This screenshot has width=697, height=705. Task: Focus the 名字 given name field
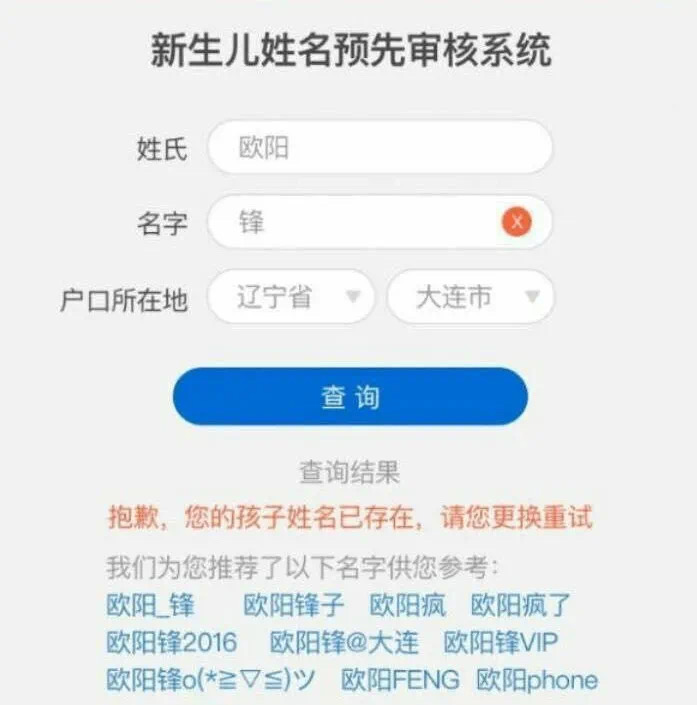coord(360,221)
